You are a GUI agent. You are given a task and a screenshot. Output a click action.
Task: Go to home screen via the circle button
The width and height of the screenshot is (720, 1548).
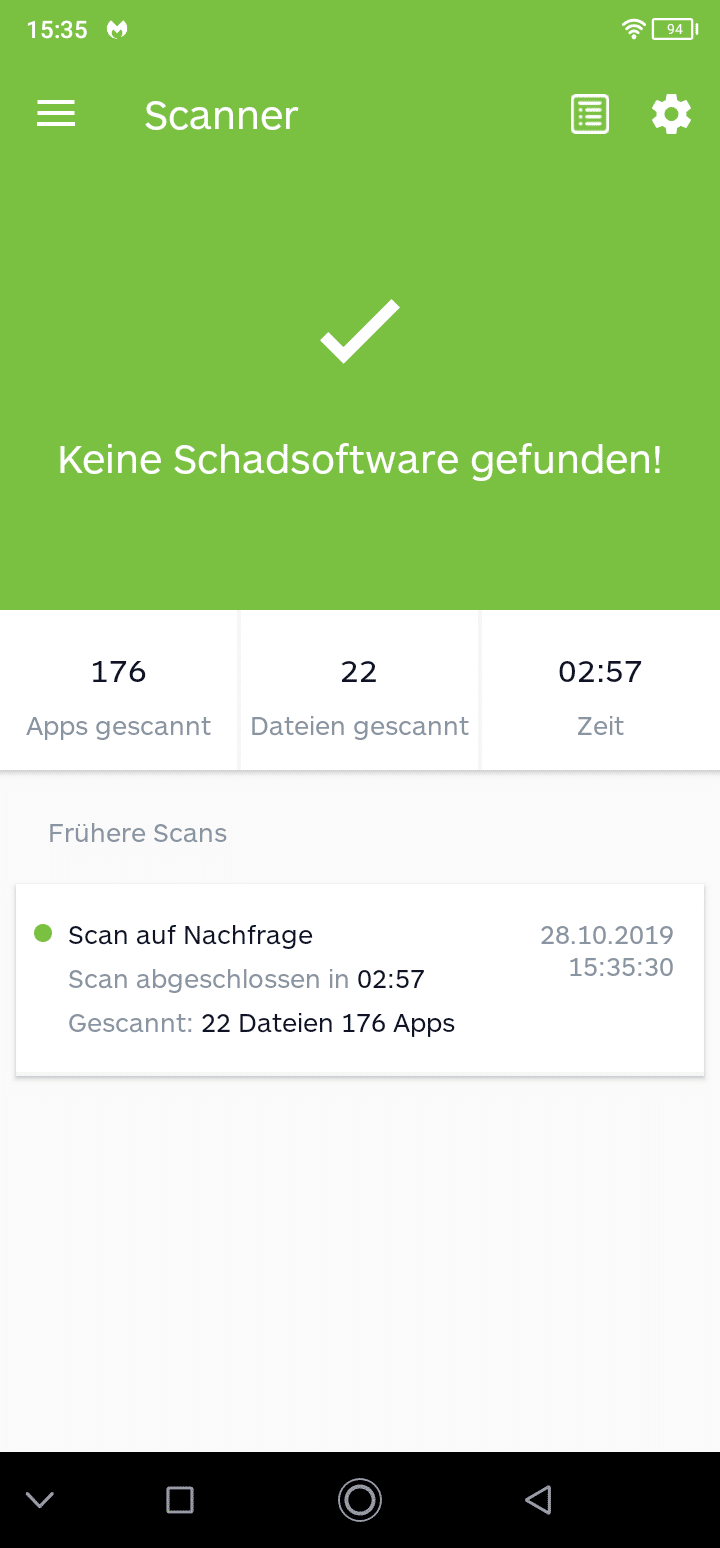(360, 1499)
